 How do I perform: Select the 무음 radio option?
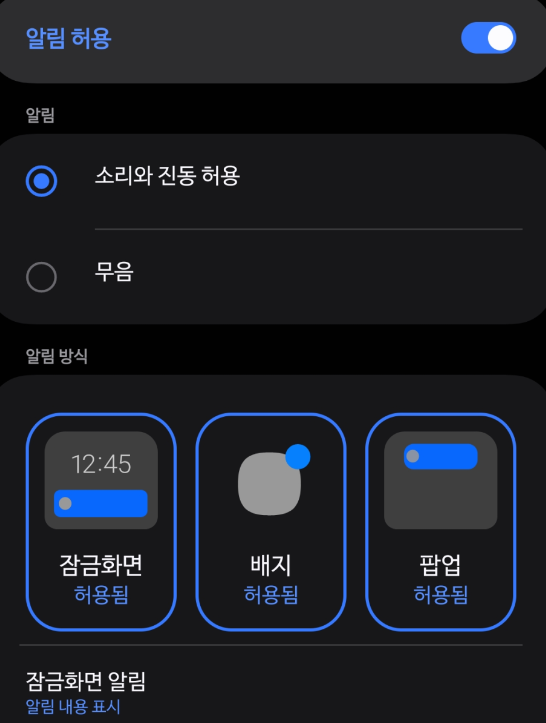(42, 277)
